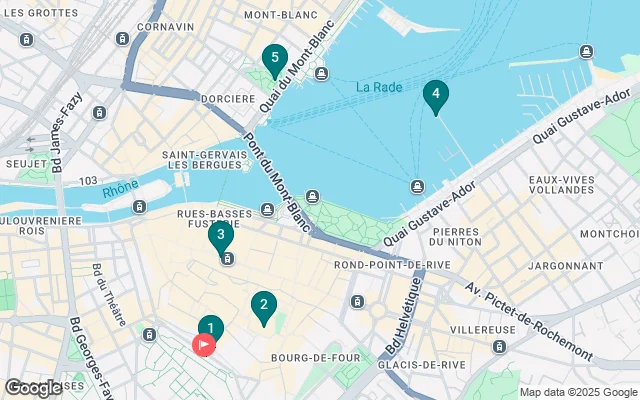Select map marker number 1
This screenshot has height=400, width=640.
[210, 326]
